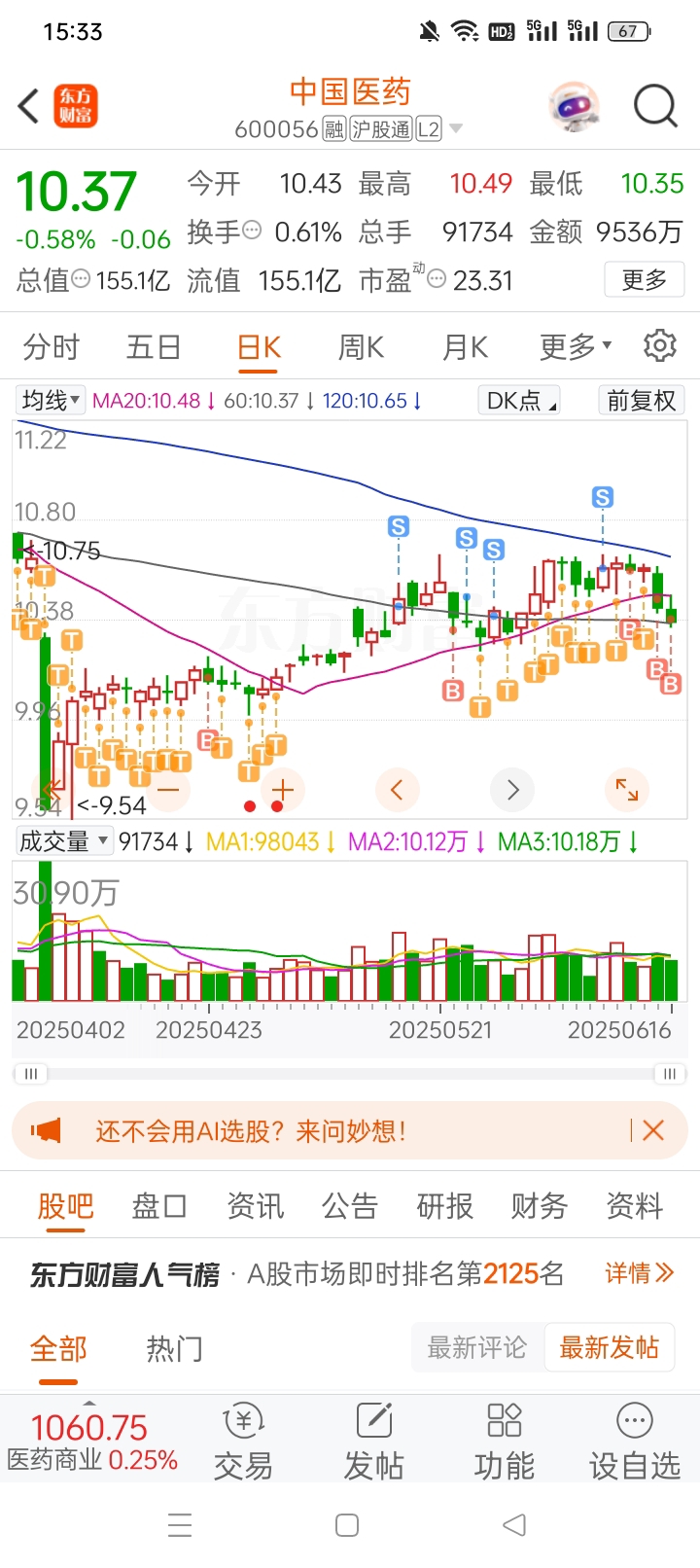This screenshot has width=700, height=1568.
Task: Switch to the 周K chart tab
Action: (361, 346)
